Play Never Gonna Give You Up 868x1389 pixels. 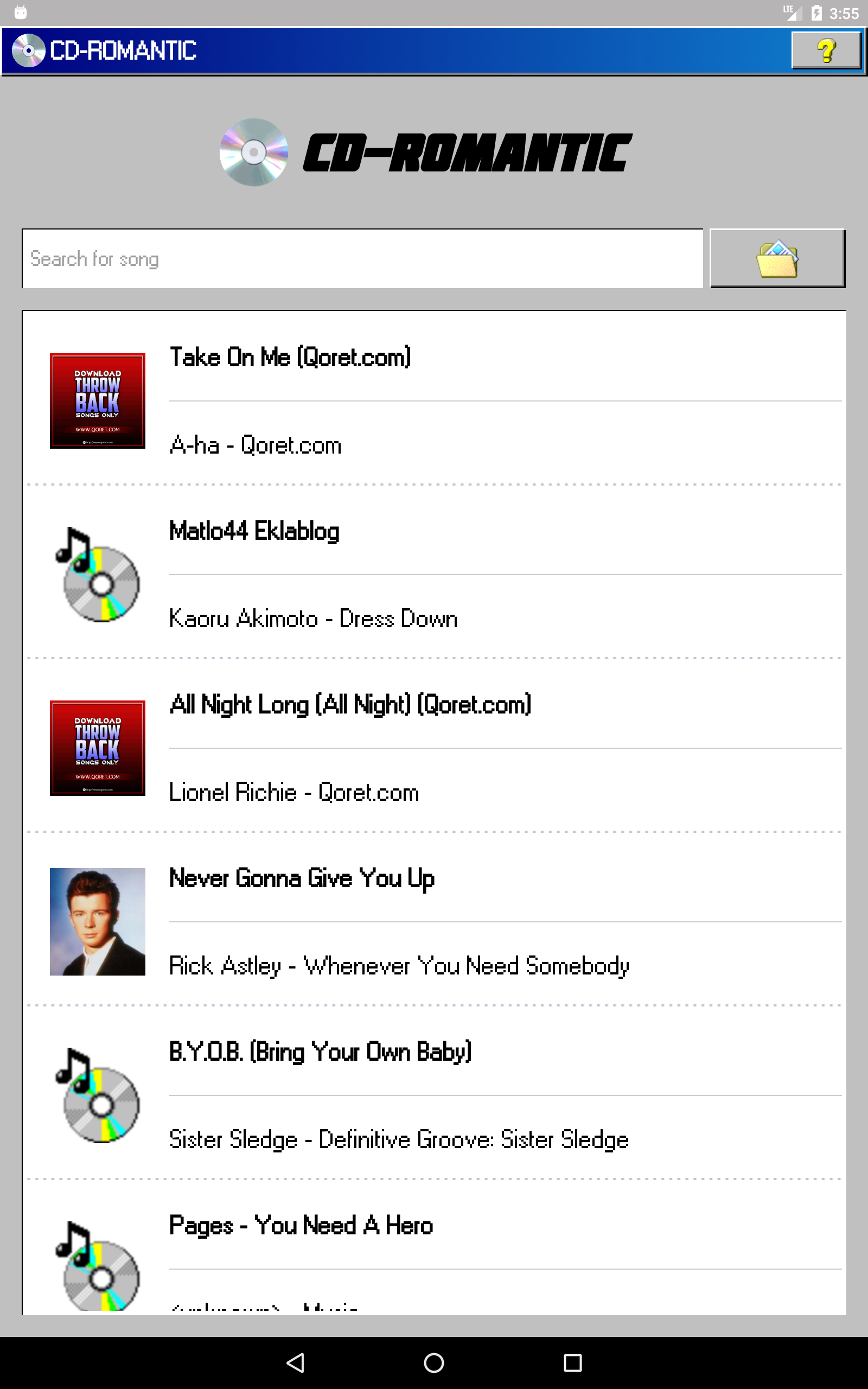(x=433, y=921)
